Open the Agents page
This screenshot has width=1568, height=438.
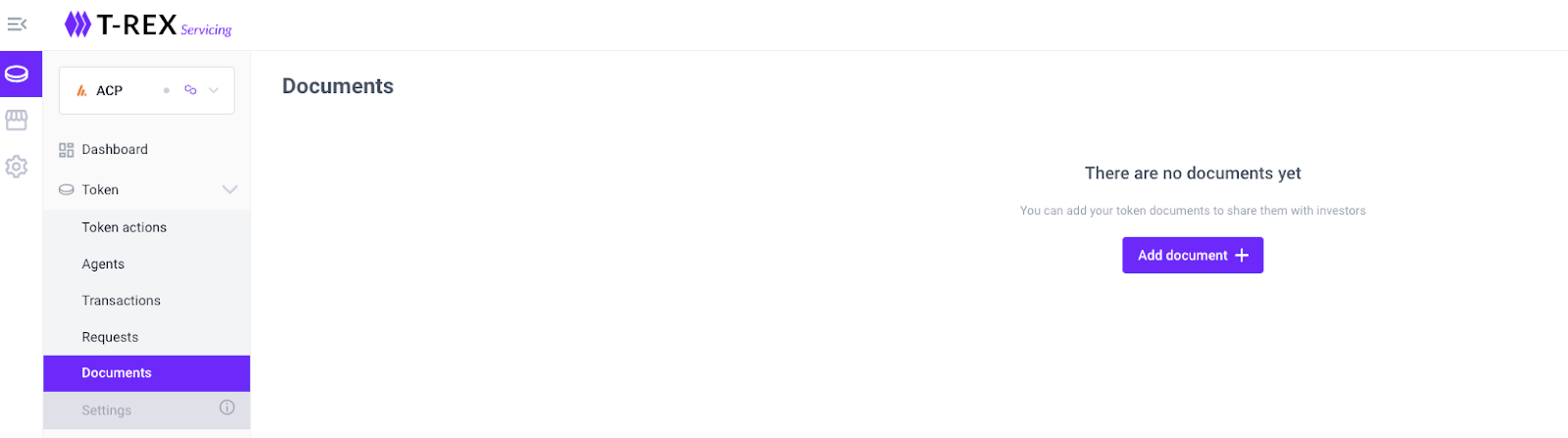point(103,265)
